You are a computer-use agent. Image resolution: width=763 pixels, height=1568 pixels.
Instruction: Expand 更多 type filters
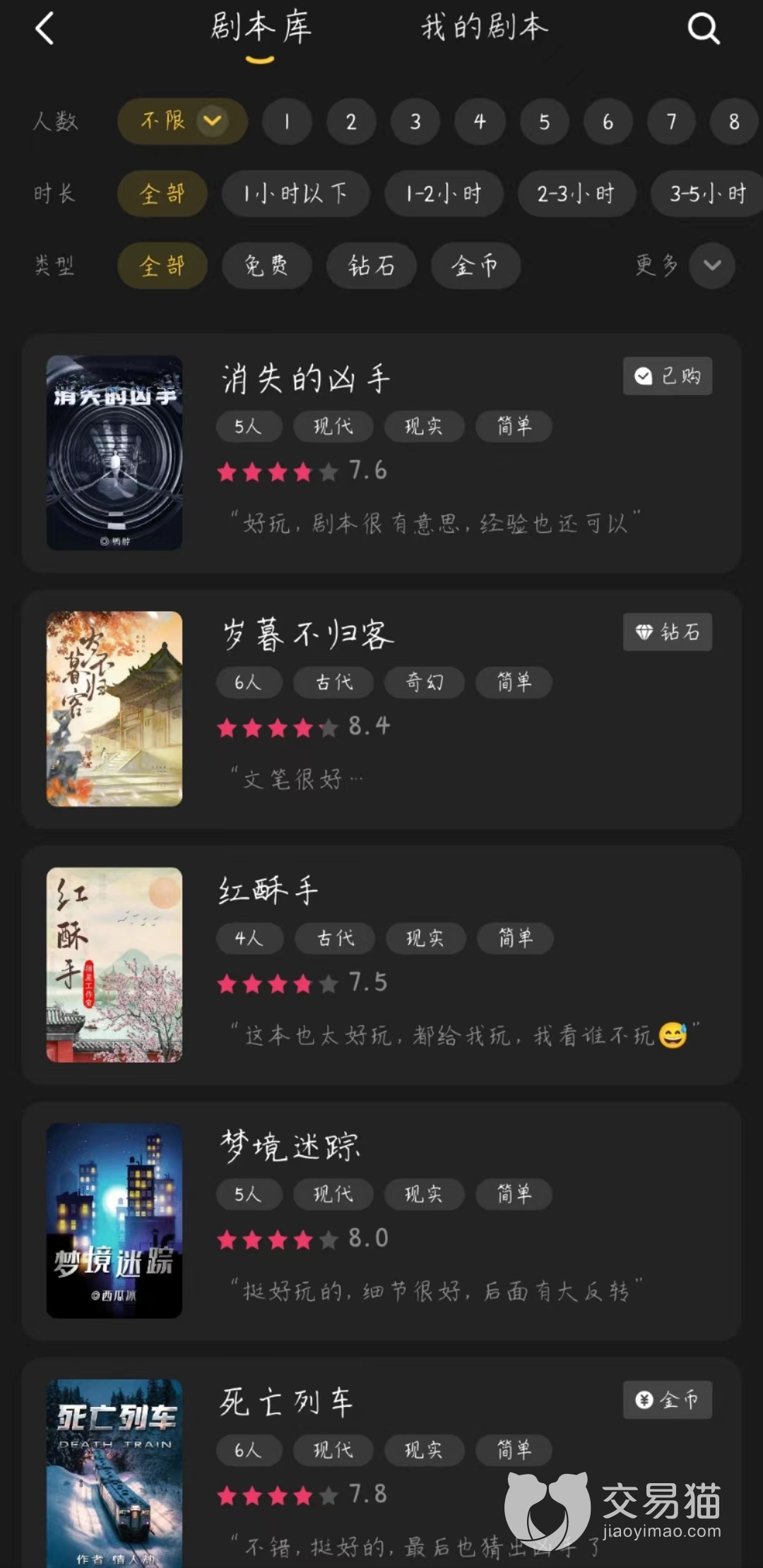point(711,266)
